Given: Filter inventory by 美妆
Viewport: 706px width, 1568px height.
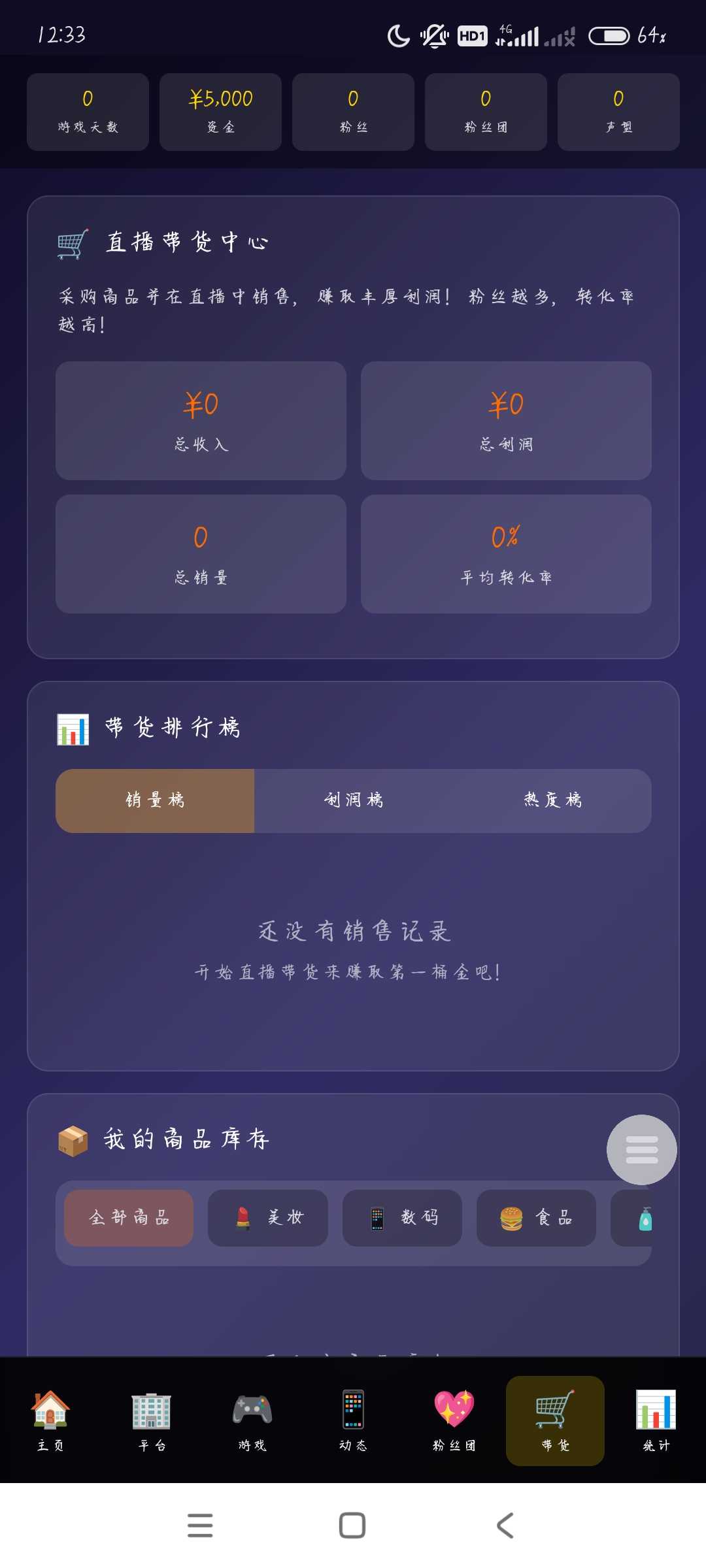Looking at the screenshot, I should click(268, 1218).
